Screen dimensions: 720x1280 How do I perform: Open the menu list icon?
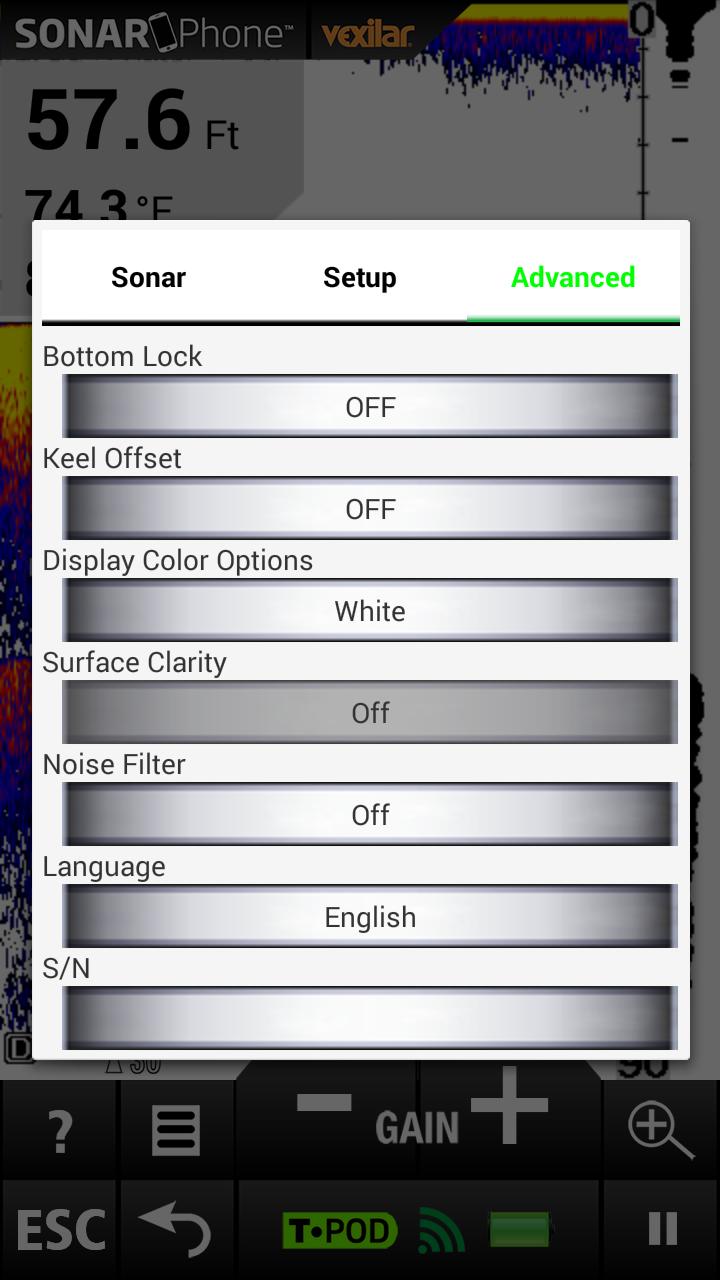tap(176, 1130)
